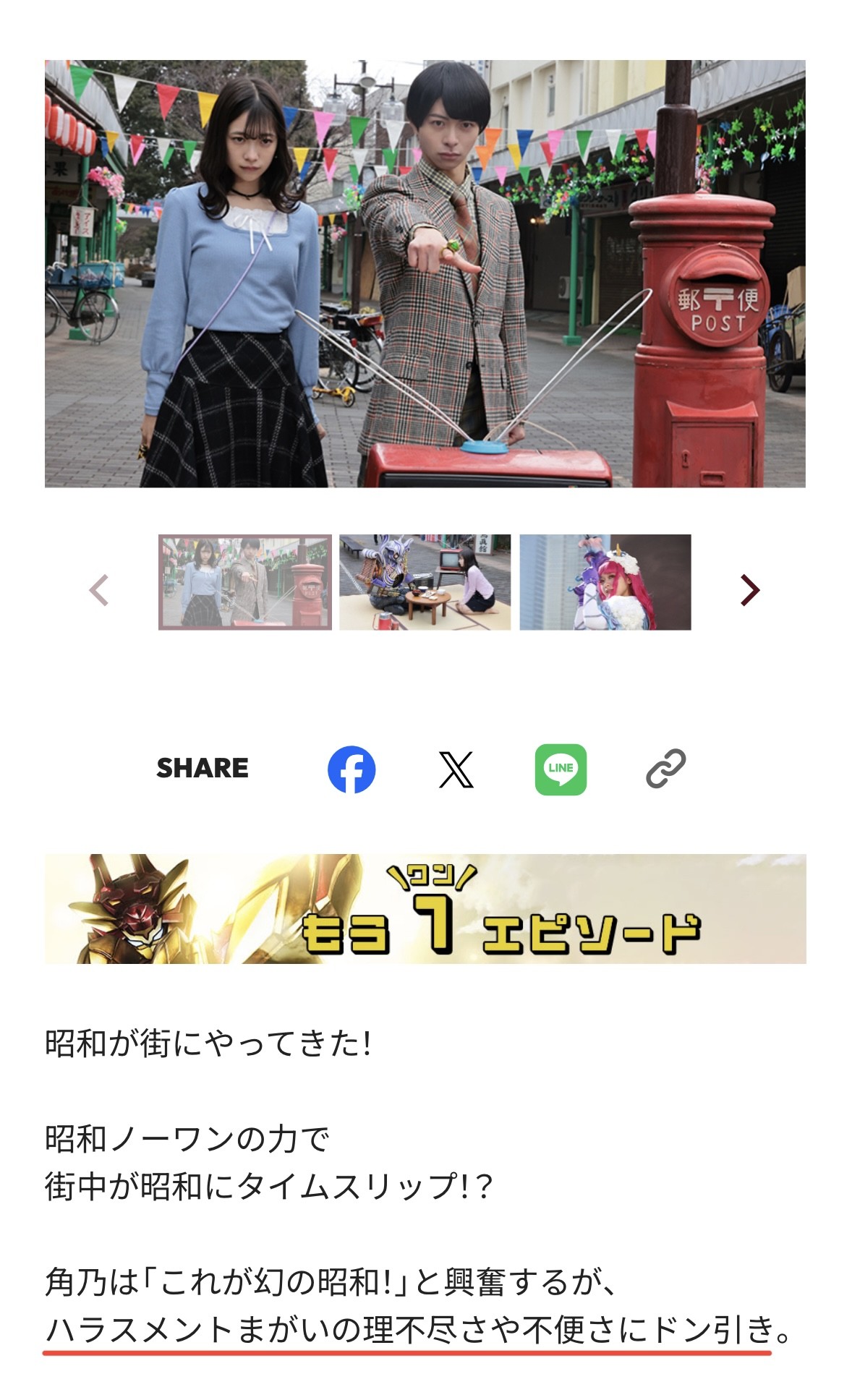Share this page on X
The height and width of the screenshot is (1400, 852).
click(x=456, y=769)
